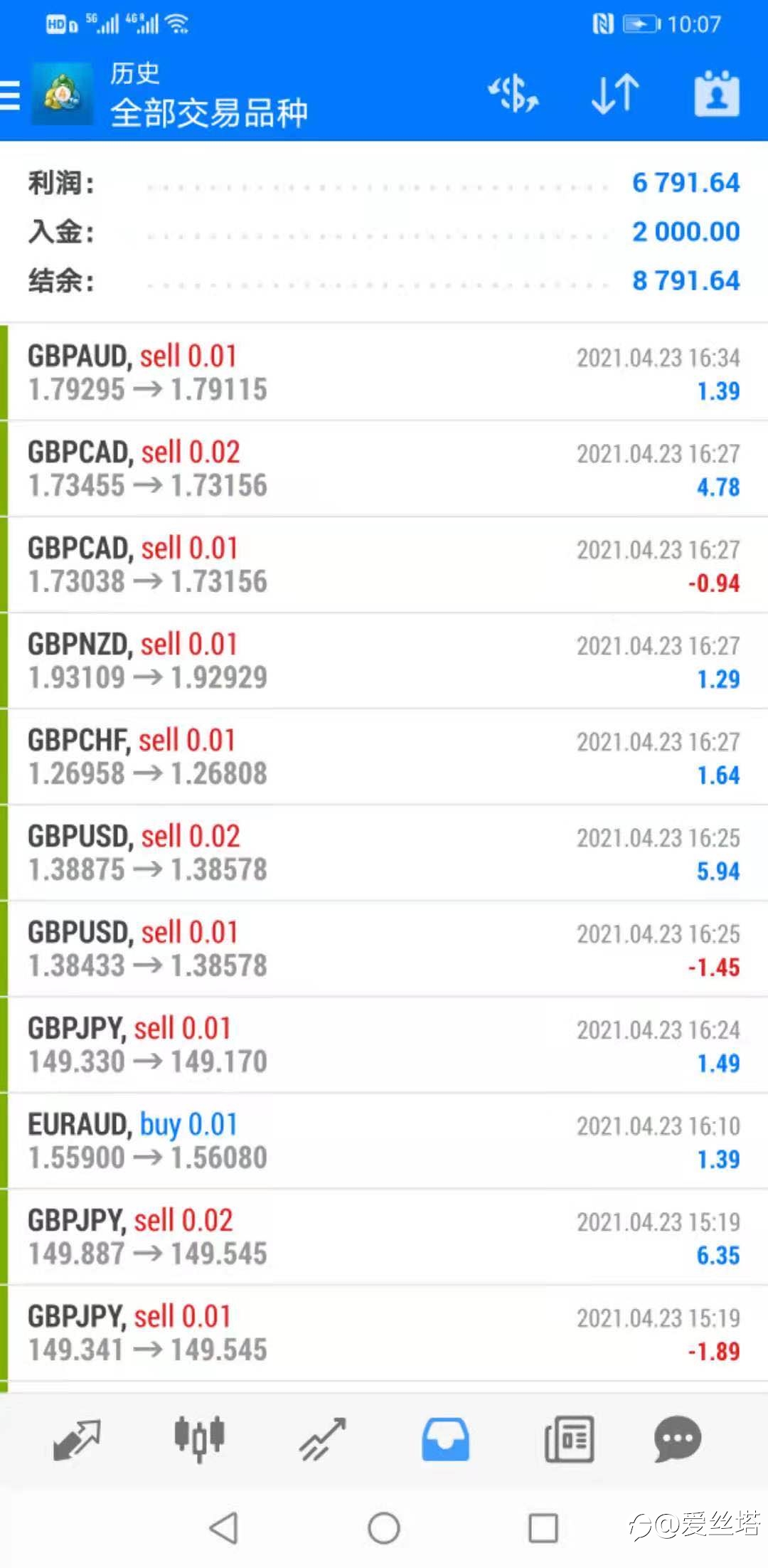This screenshot has height=1568, width=768.
Task: Tap the currency symbol filter icon
Action: click(x=513, y=94)
